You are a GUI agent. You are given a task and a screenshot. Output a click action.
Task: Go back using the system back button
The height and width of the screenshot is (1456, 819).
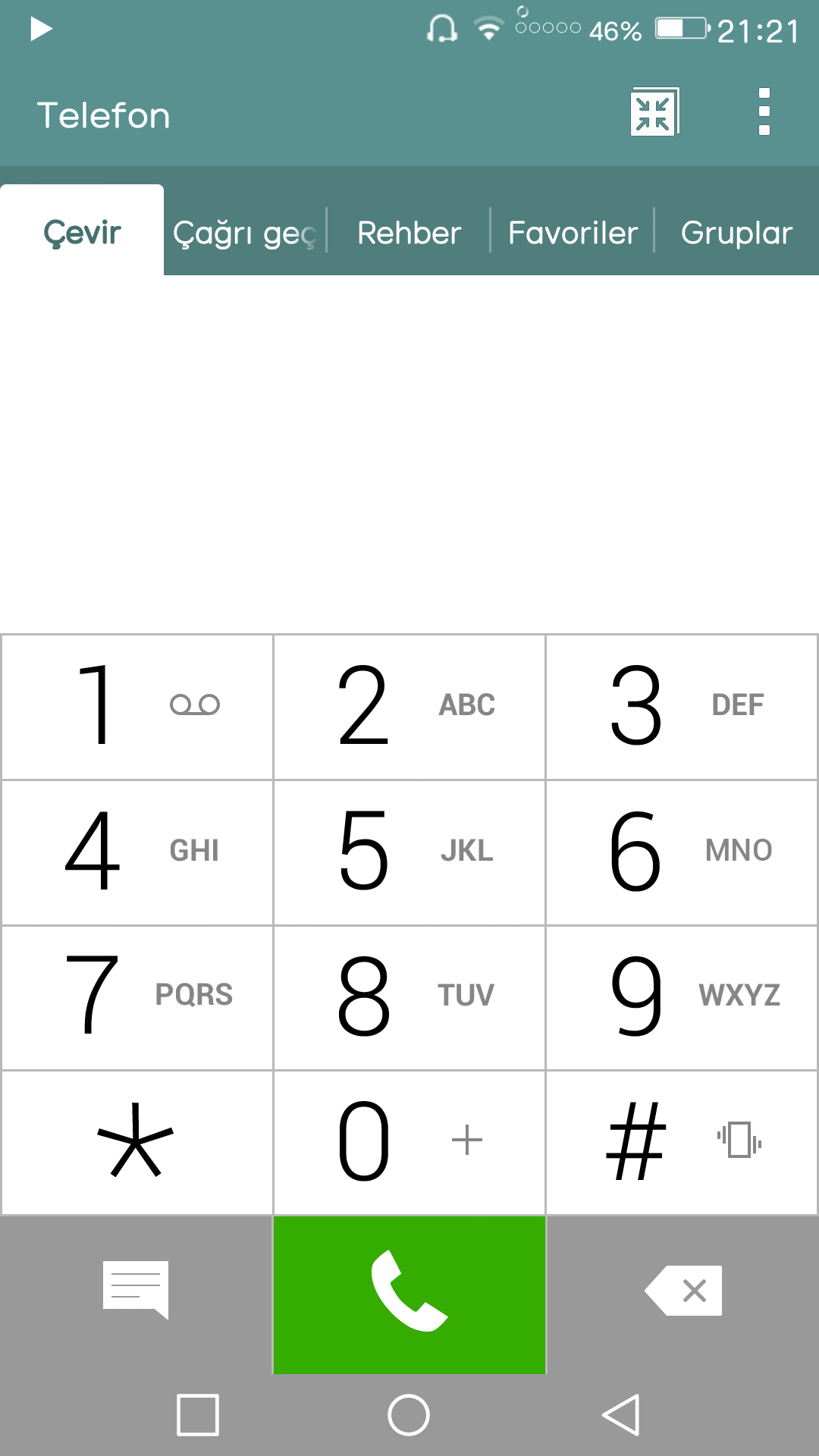621,1415
